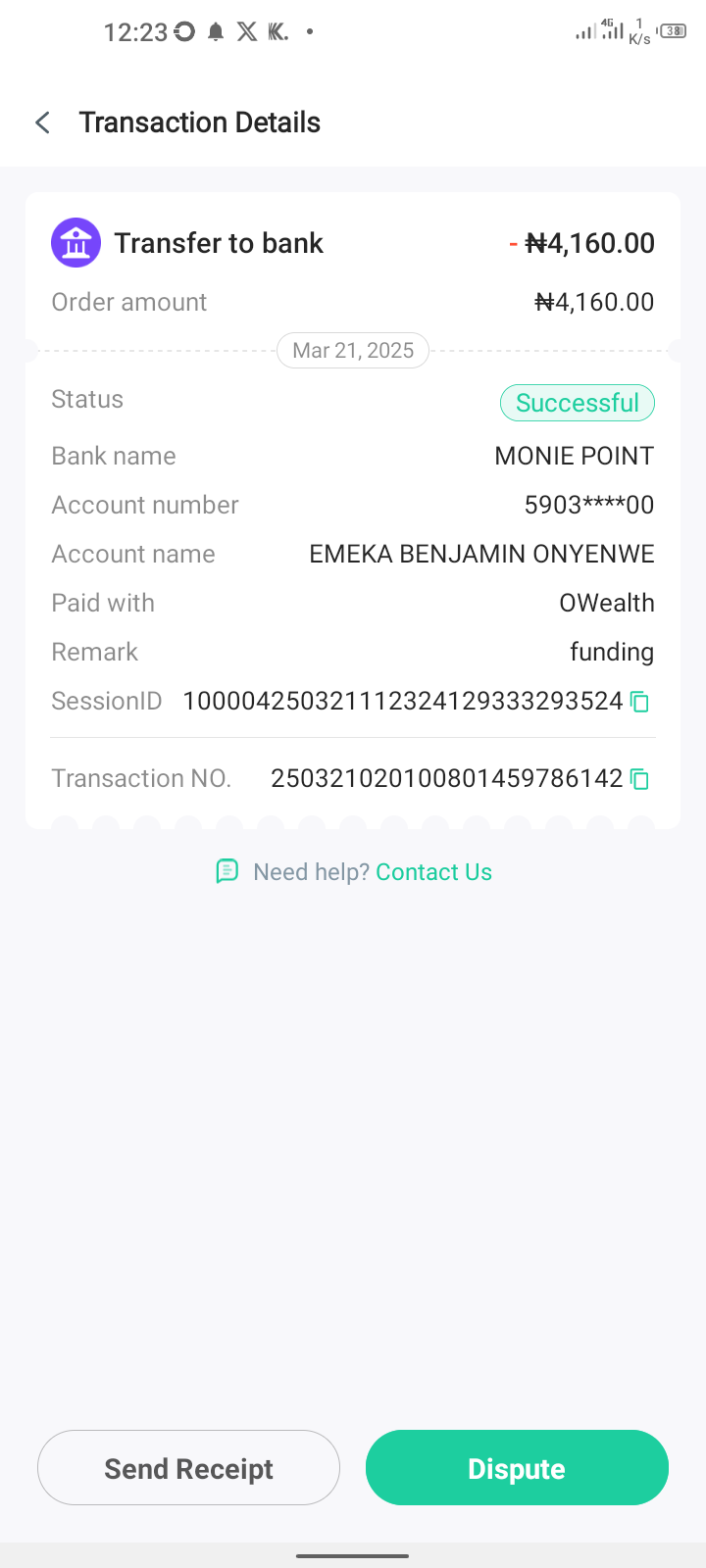706x1568 pixels.
Task: Copy the SessionID number
Action: [640, 702]
